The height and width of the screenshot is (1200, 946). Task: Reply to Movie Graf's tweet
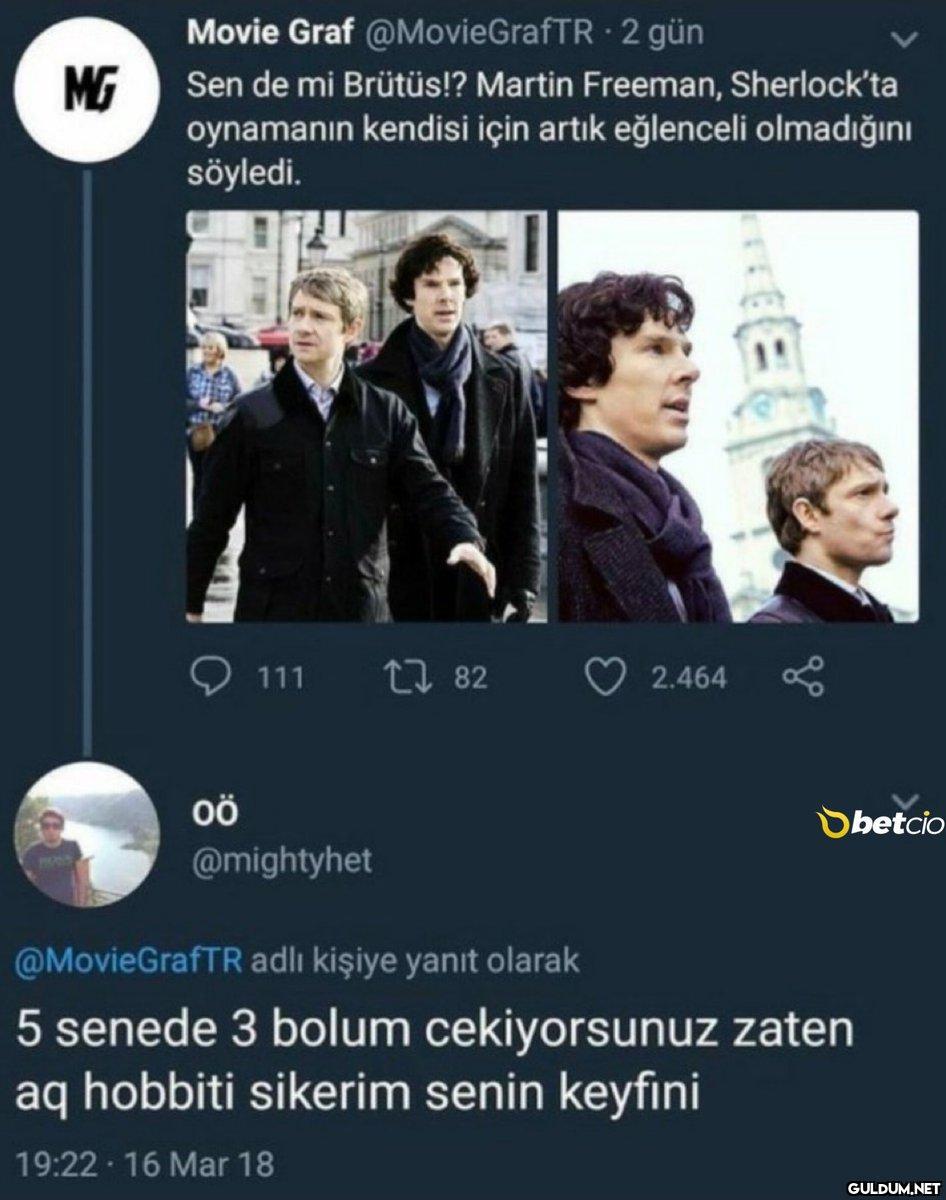(206, 677)
